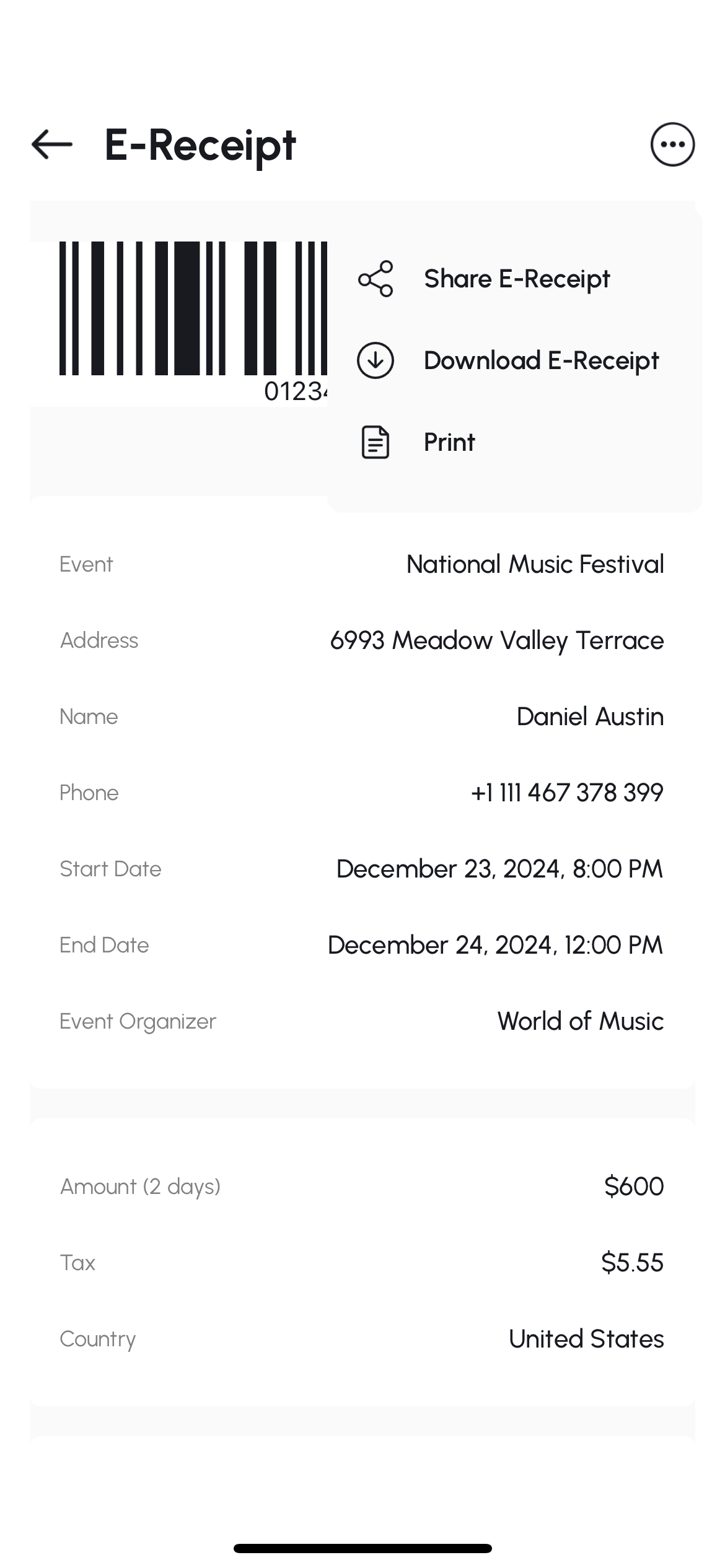
Task: Tap the more options circle icon
Action: pos(672,144)
